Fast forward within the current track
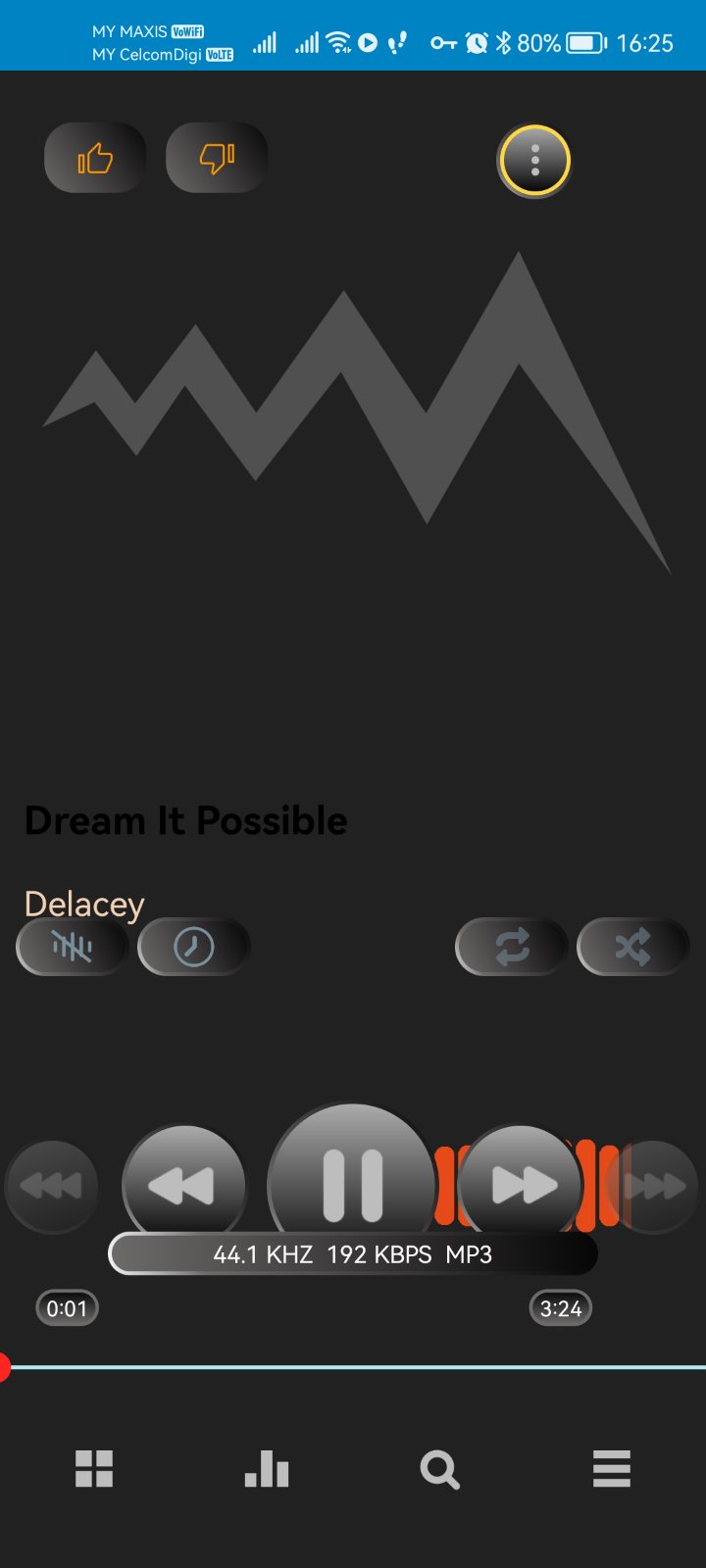The image size is (706, 1568). [521, 1184]
